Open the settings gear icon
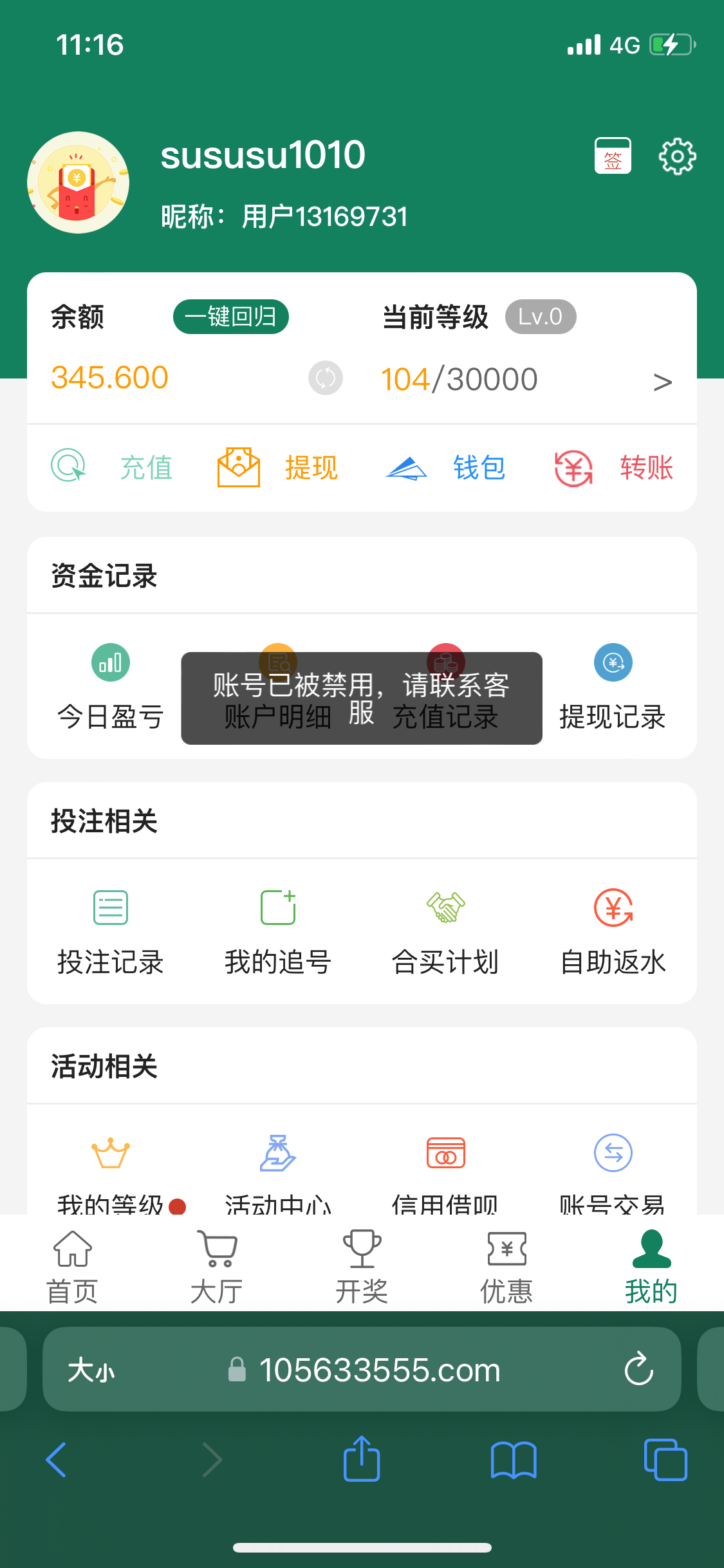The height and width of the screenshot is (1568, 724). pos(677,156)
